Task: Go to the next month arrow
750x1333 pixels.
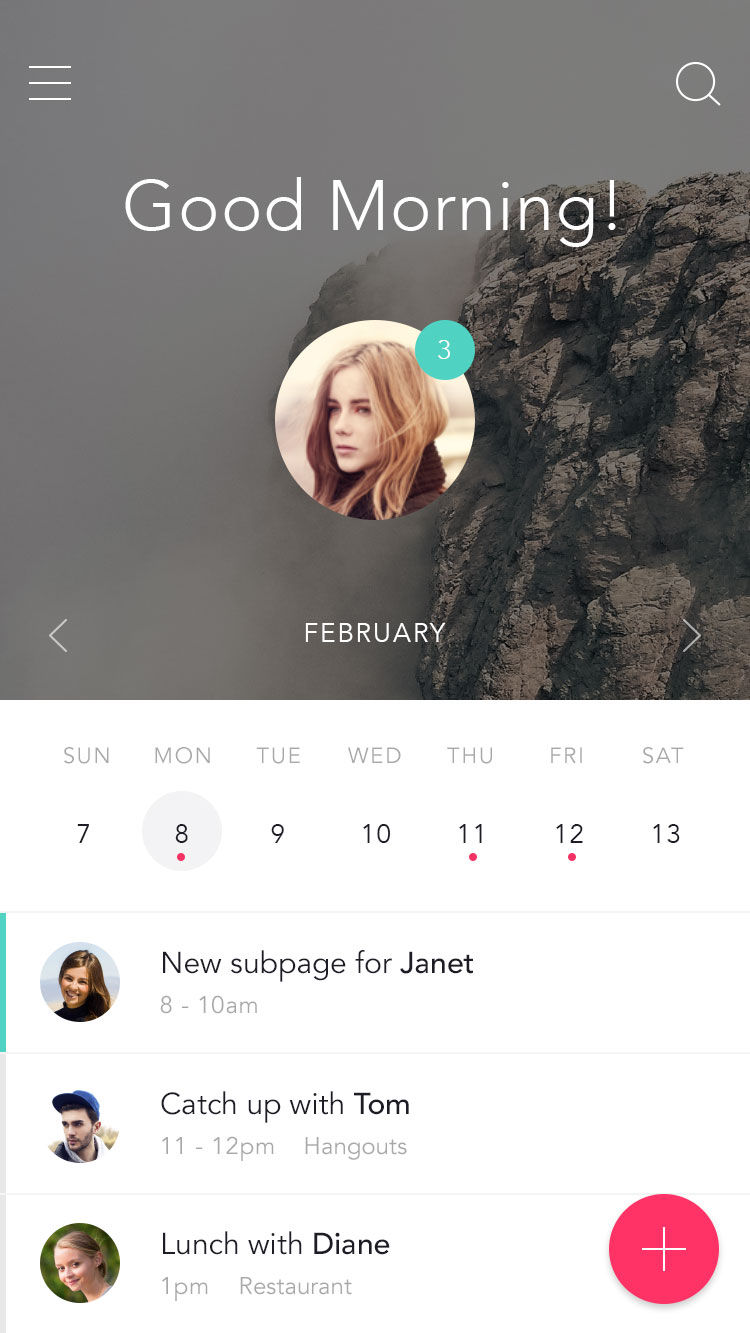Action: point(691,635)
